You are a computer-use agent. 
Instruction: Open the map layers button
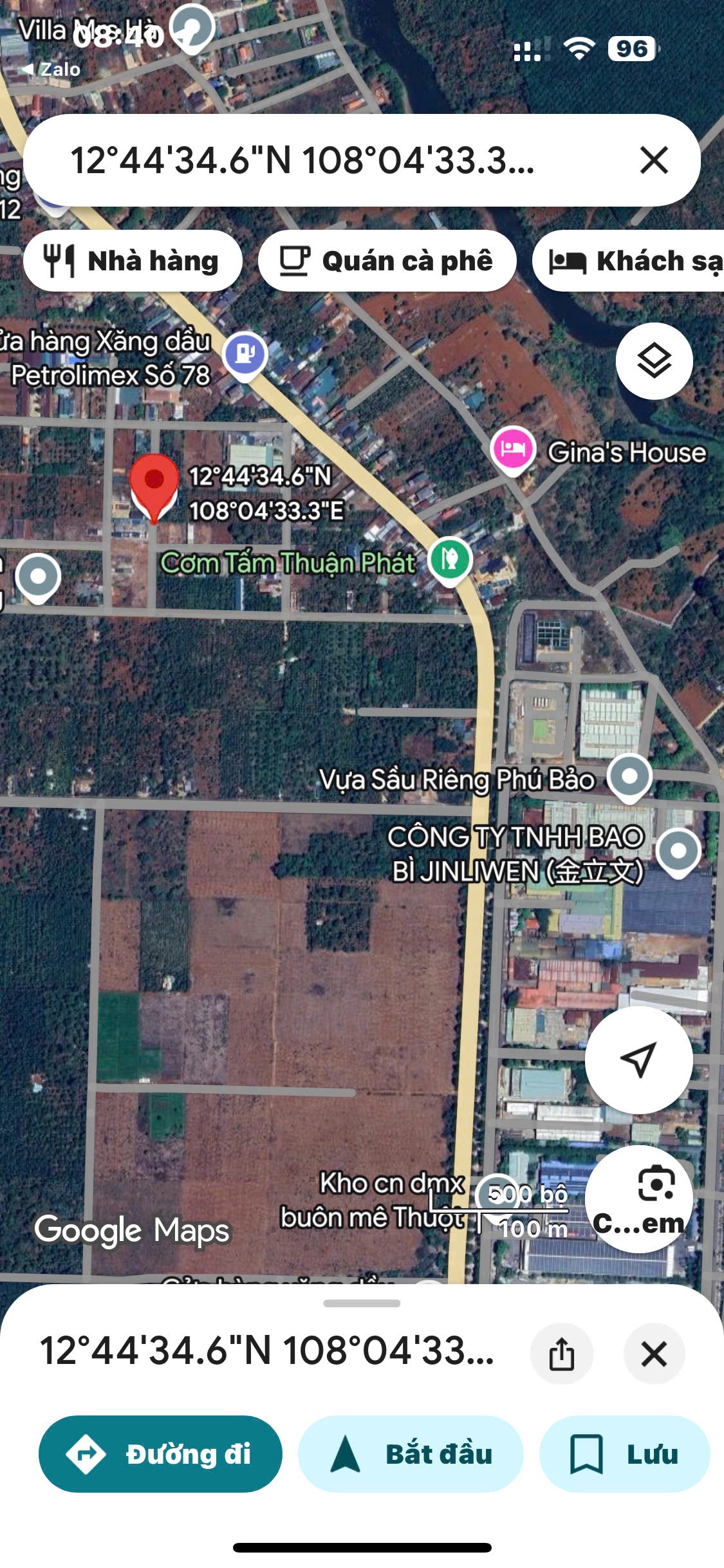pos(654,360)
